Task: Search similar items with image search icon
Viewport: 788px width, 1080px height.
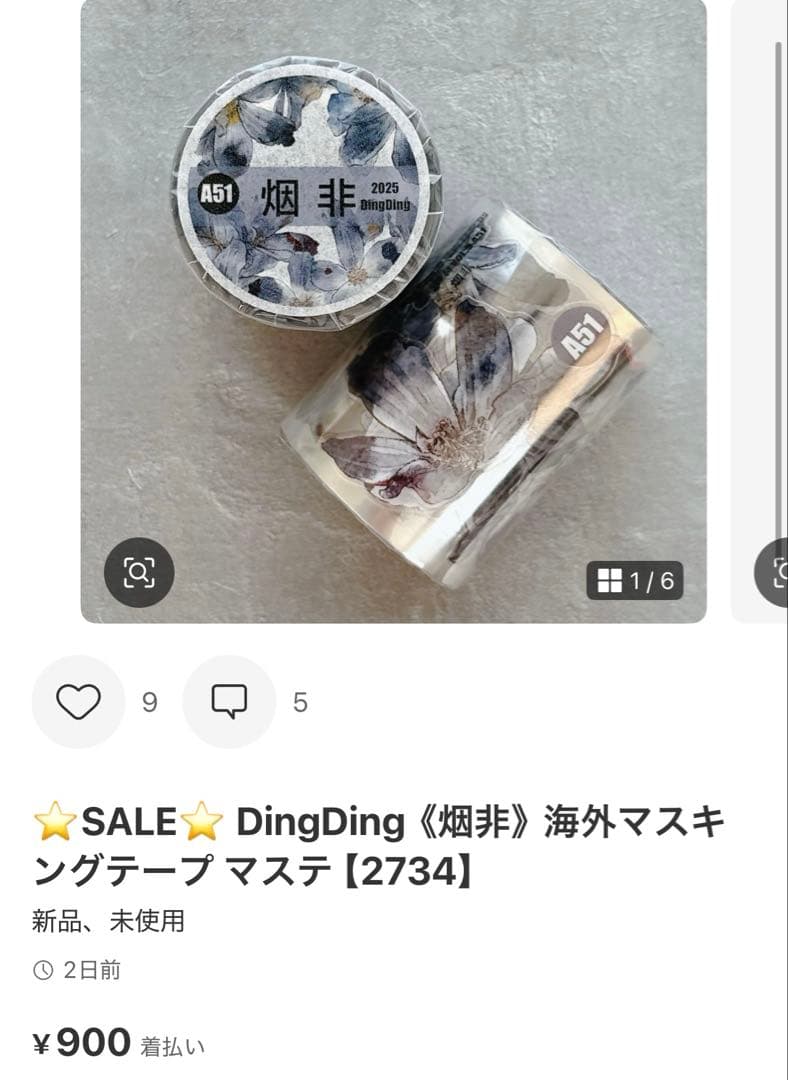Action: 139,572
